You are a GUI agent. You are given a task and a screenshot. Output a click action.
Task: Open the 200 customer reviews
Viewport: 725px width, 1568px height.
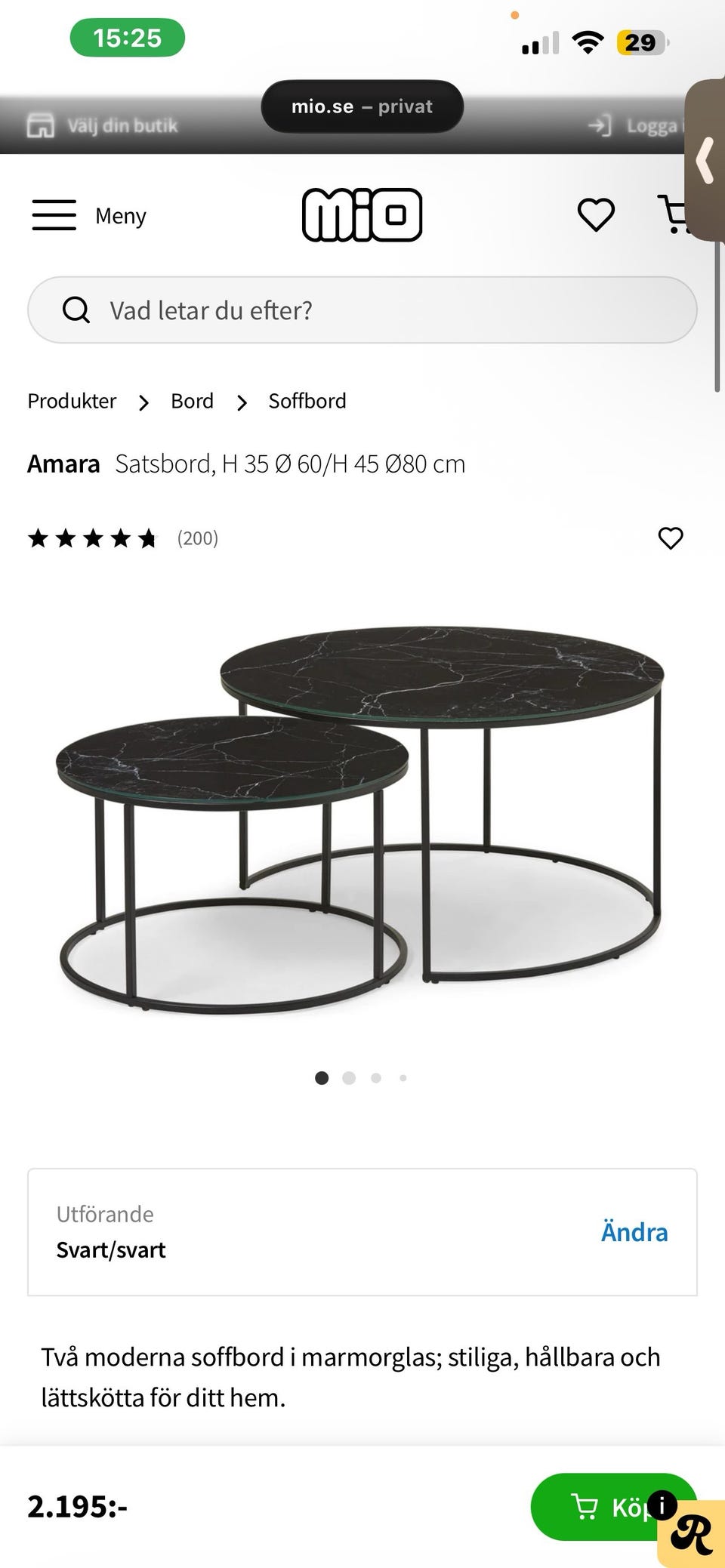tap(197, 538)
